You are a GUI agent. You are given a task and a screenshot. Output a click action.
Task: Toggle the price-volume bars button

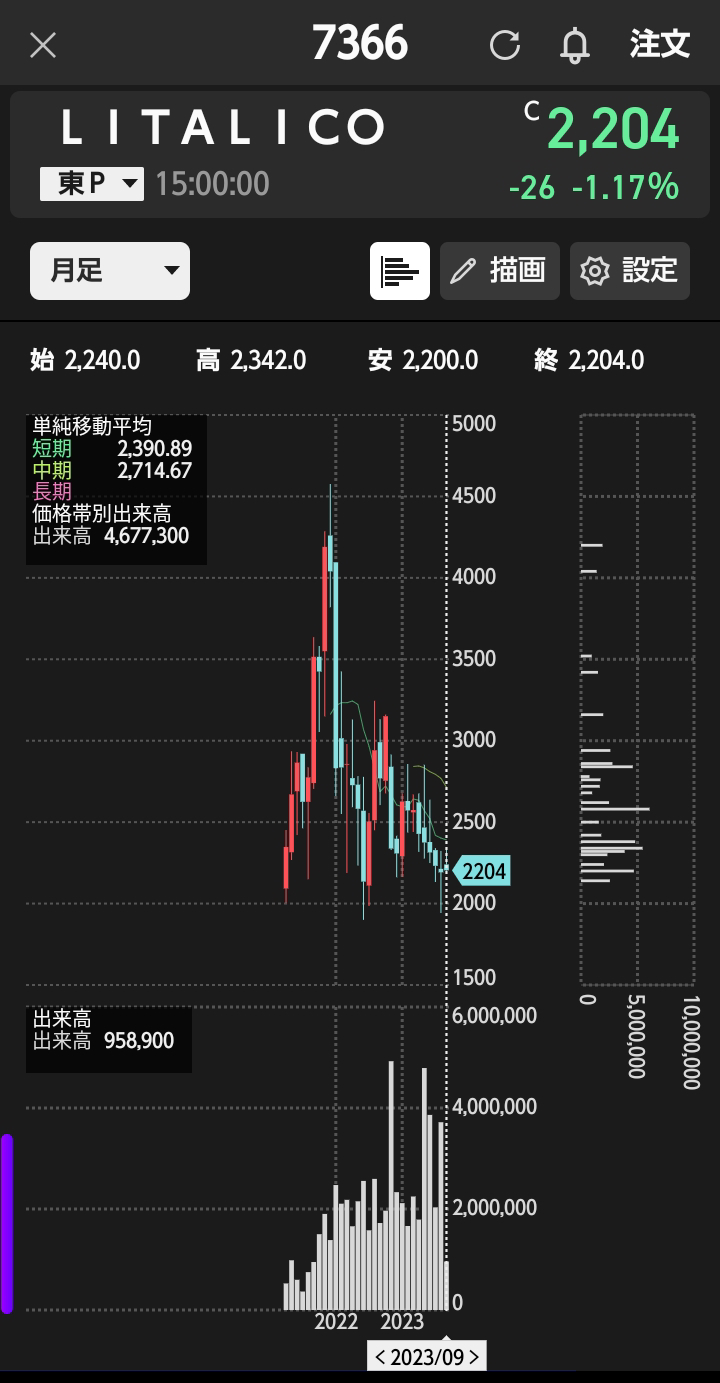click(400, 271)
